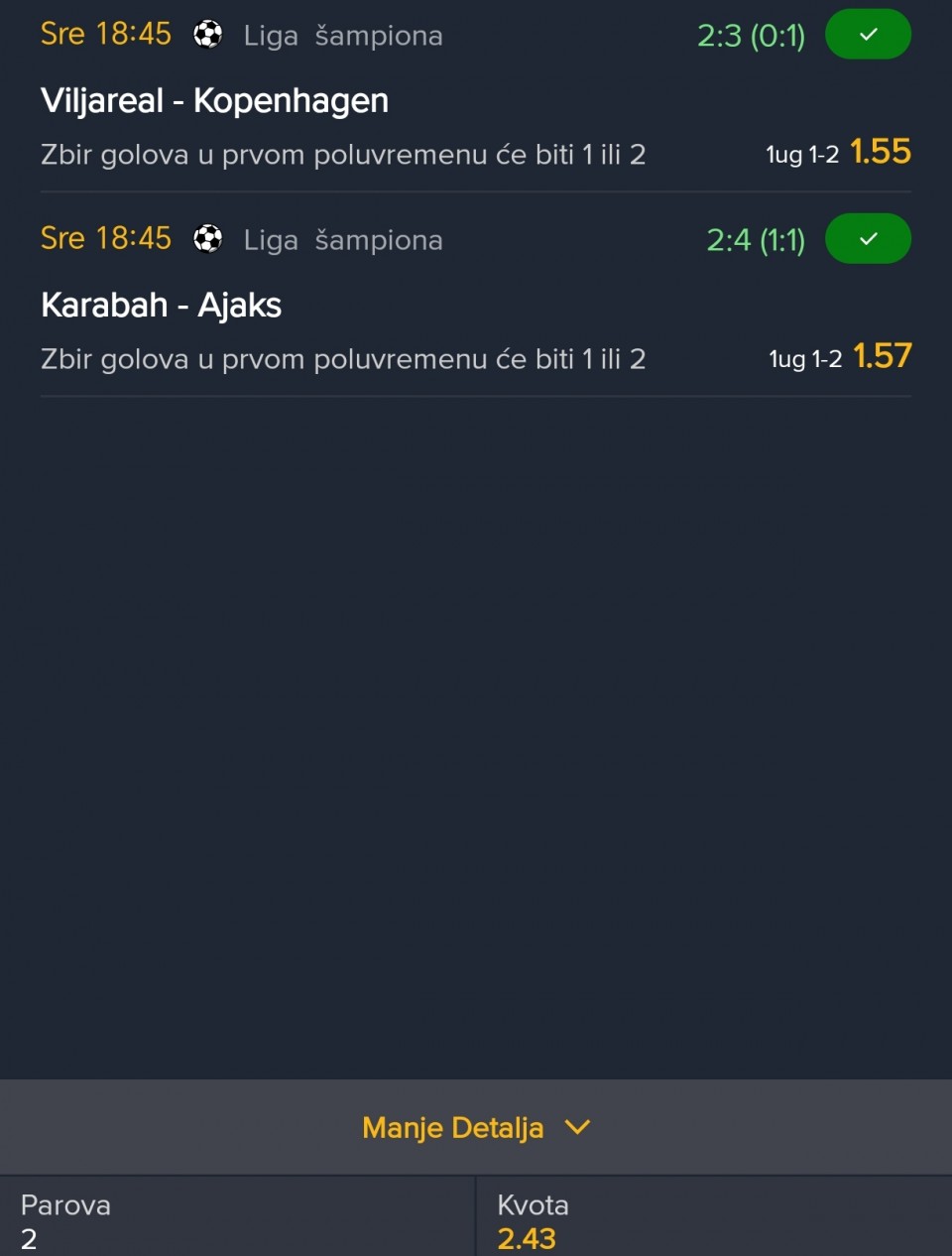The image size is (952, 1256).
Task: Collapse the ticket with Manje Detalja
Action: pos(475,1127)
